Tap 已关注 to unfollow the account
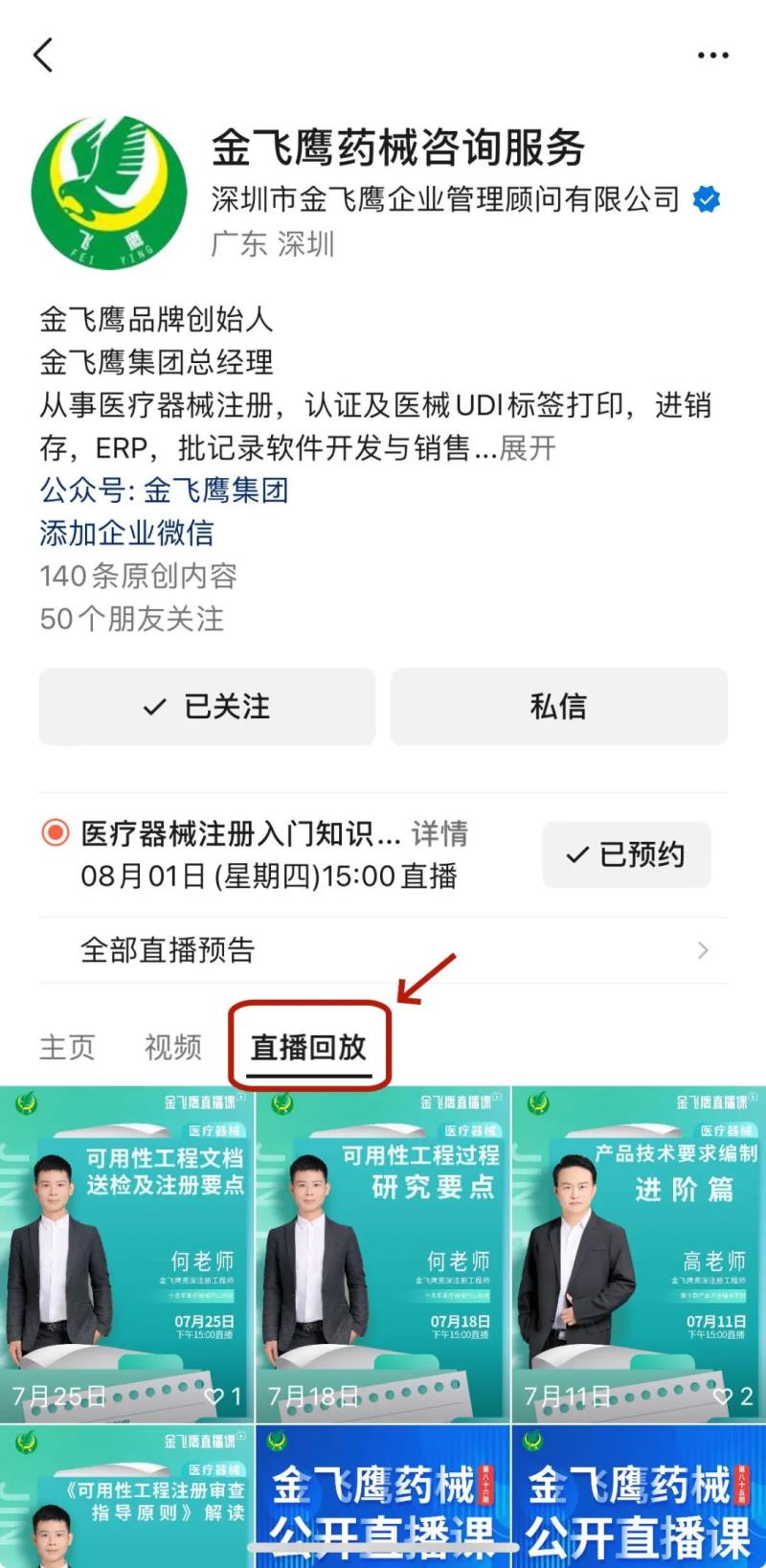Screen dimensions: 766x1568 click(x=207, y=707)
